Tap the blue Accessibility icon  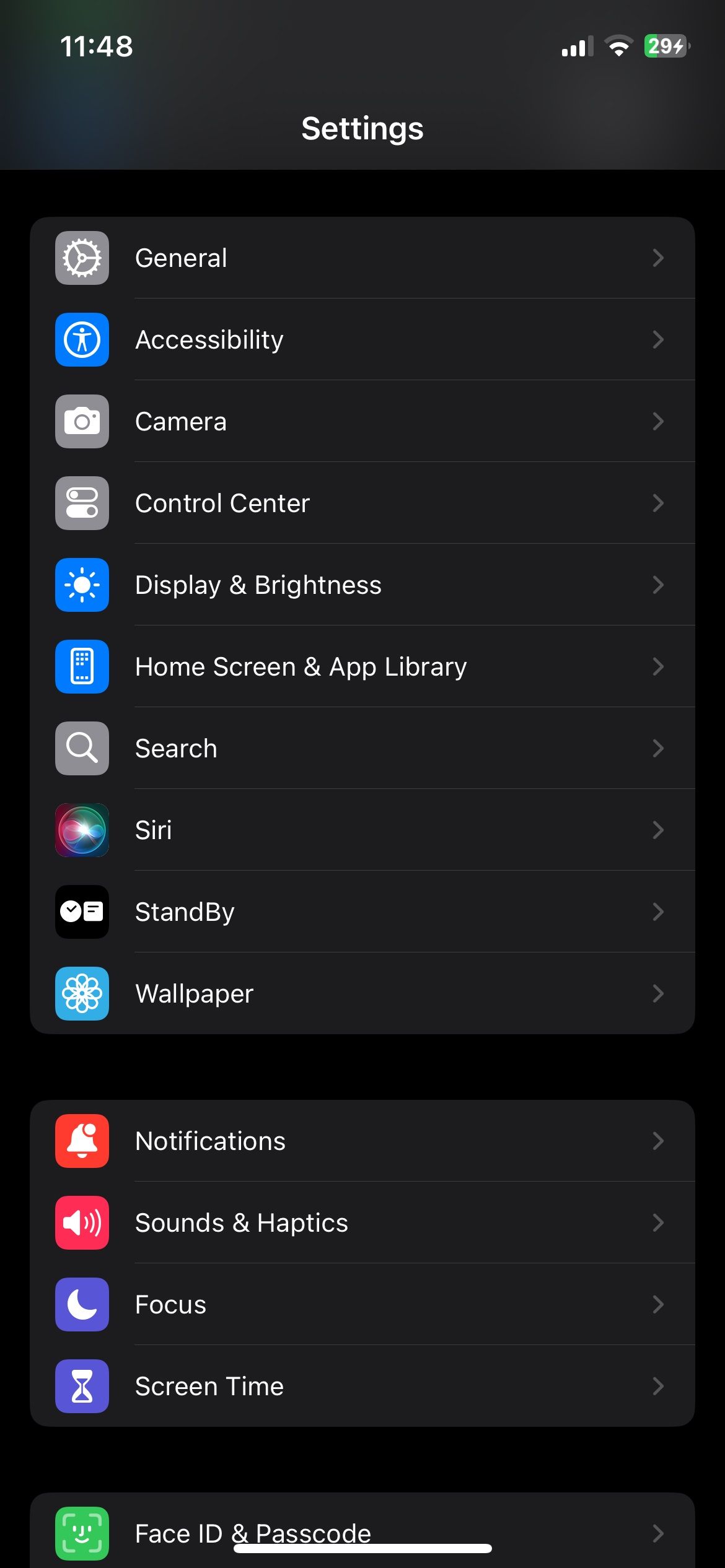click(82, 340)
